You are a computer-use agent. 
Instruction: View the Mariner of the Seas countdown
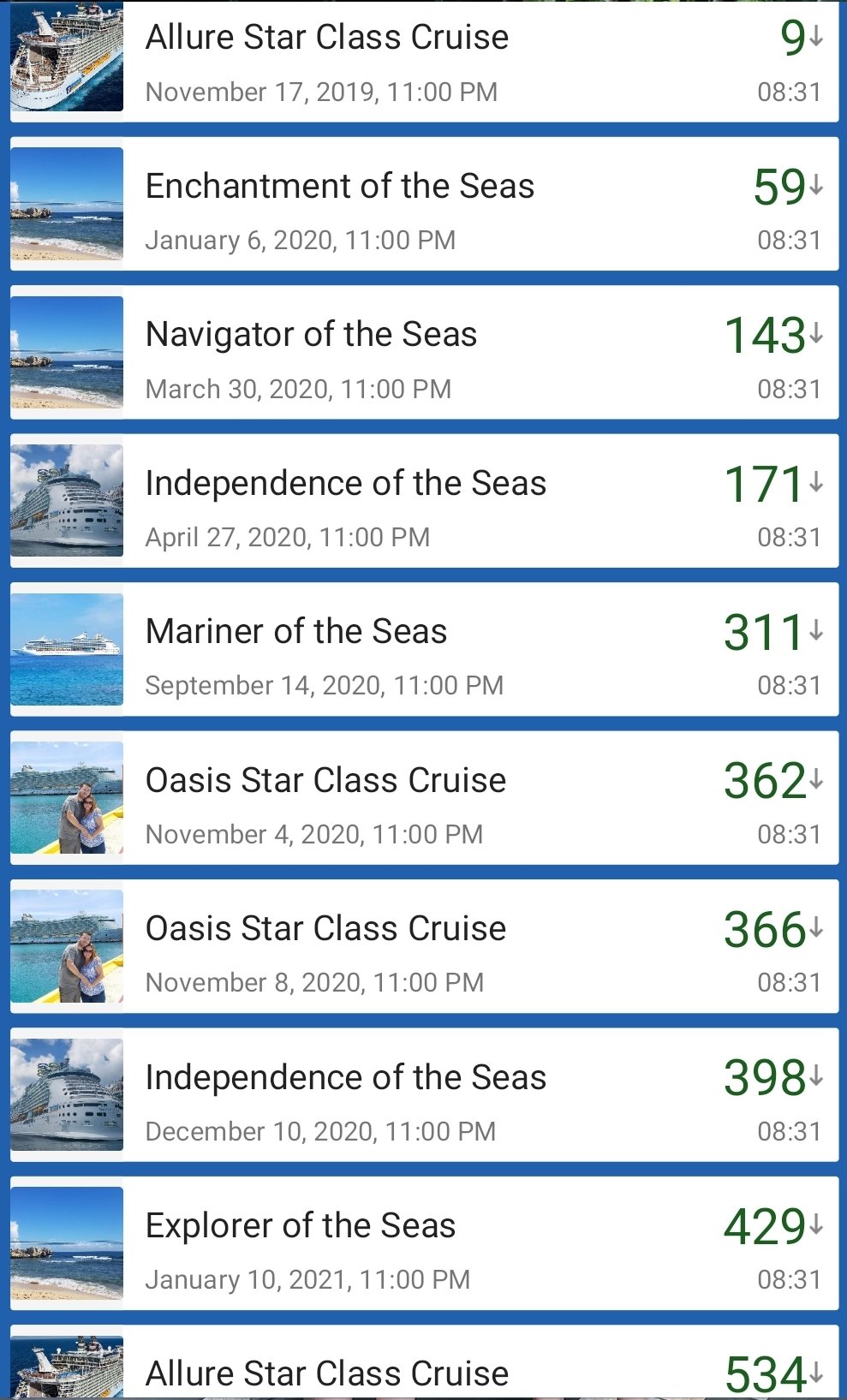(x=424, y=649)
